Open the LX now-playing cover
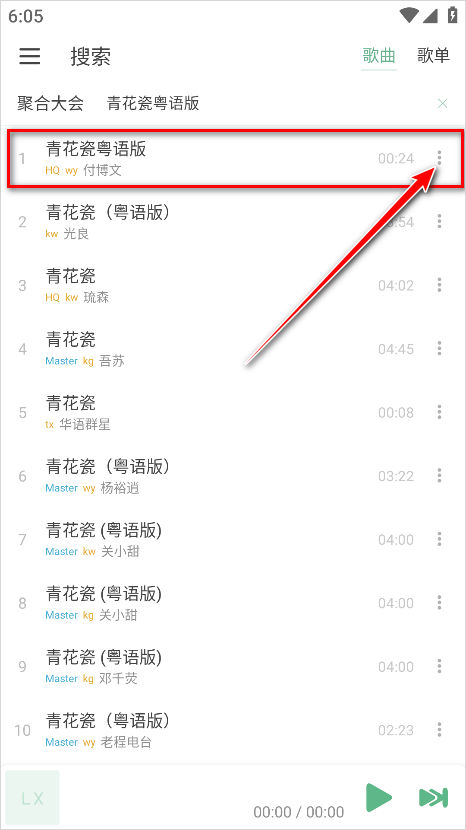This screenshot has width=466, height=830. [32, 798]
